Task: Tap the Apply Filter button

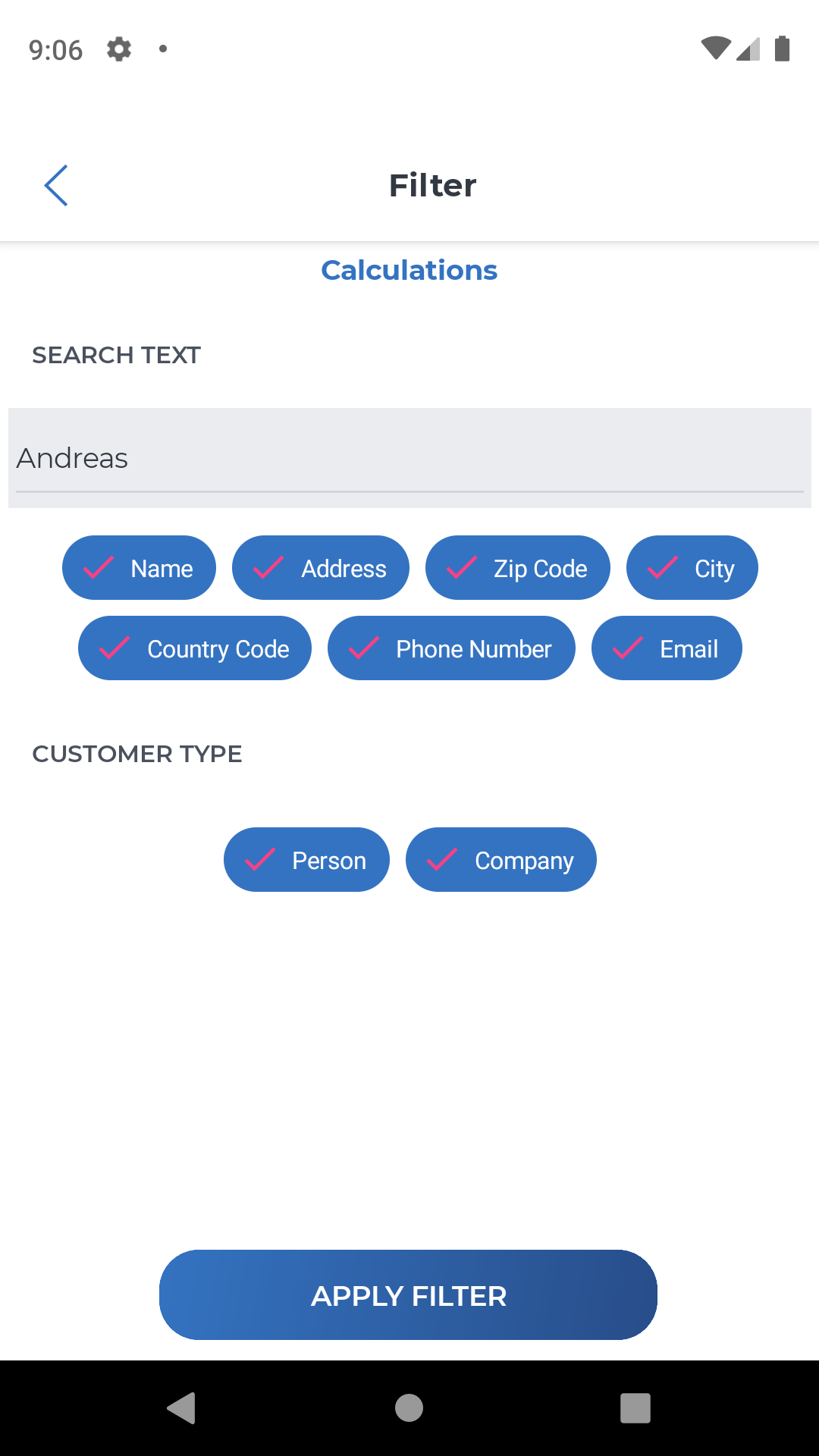Action: tap(408, 1295)
